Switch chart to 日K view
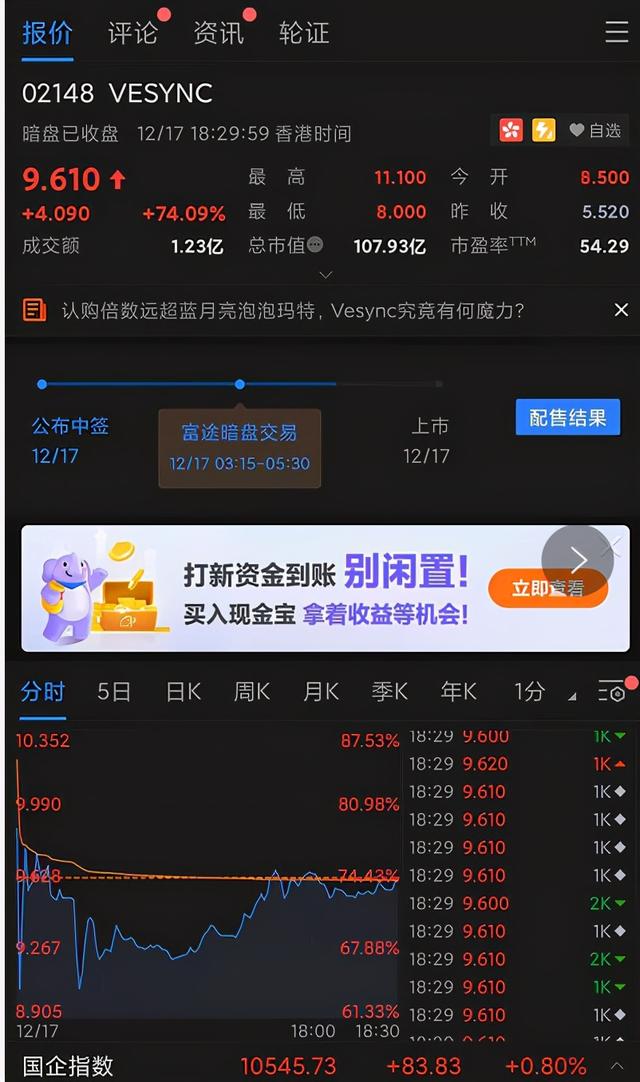 point(183,691)
